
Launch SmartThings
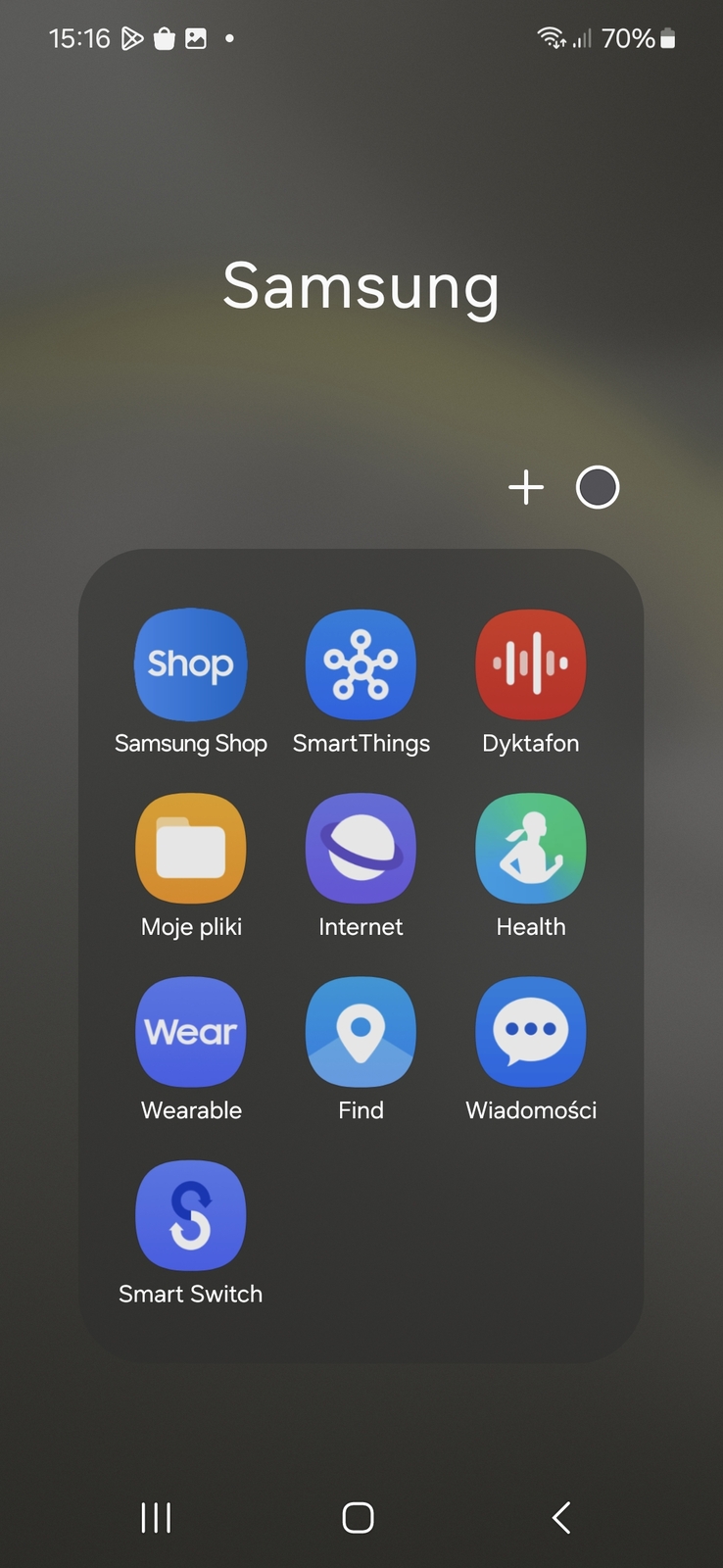pos(361,664)
